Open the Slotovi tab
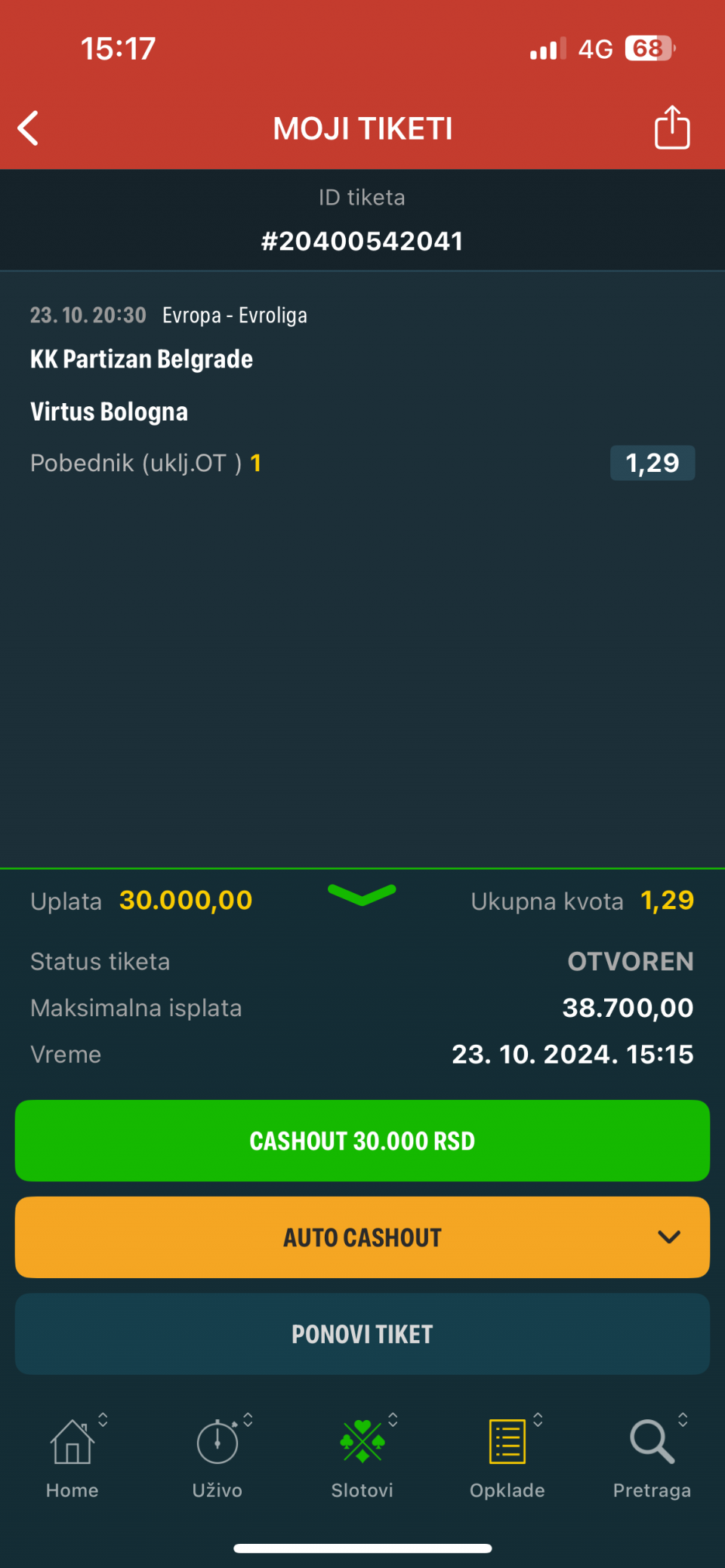This screenshot has width=725, height=1568. point(362,1456)
